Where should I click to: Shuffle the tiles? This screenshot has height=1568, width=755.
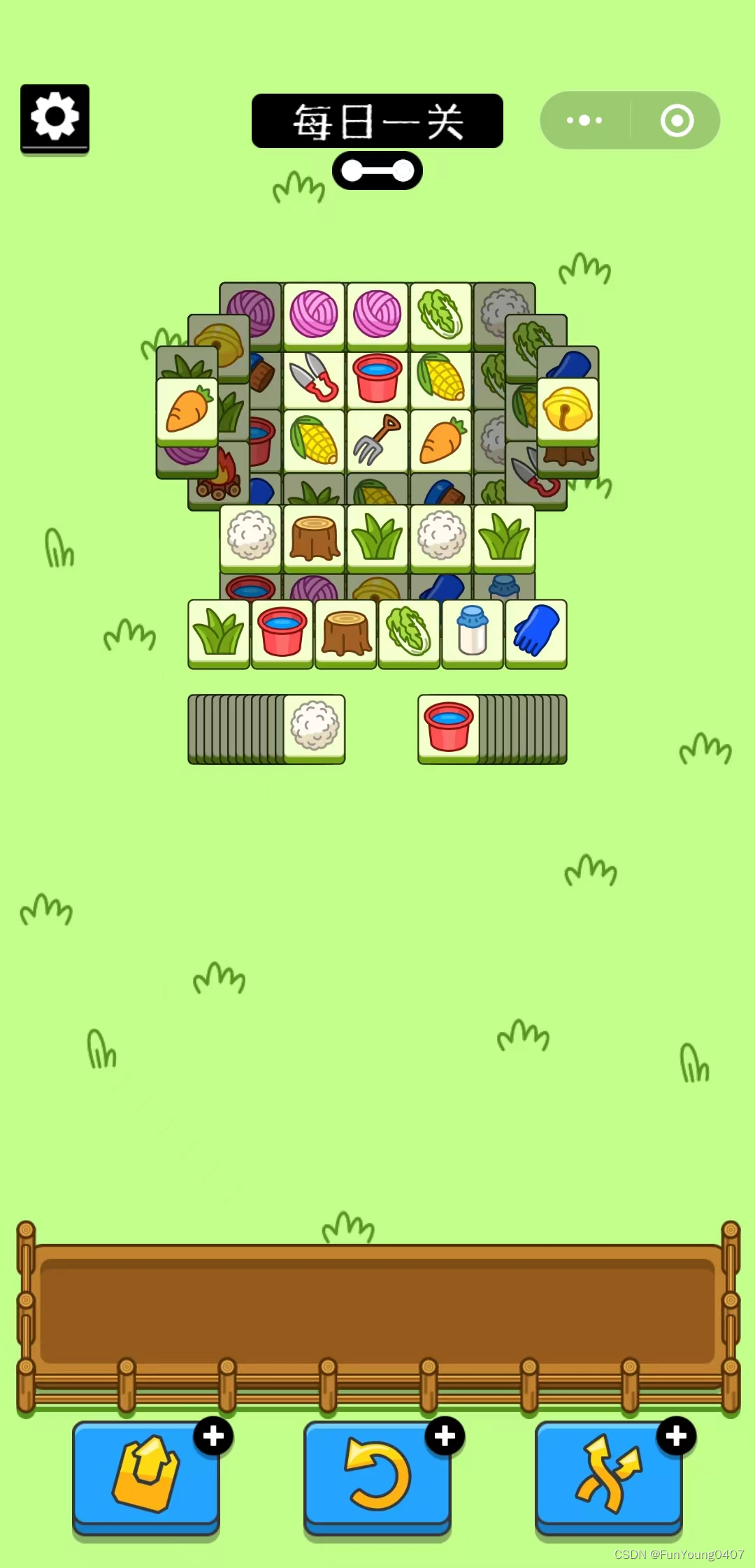pos(608,1474)
